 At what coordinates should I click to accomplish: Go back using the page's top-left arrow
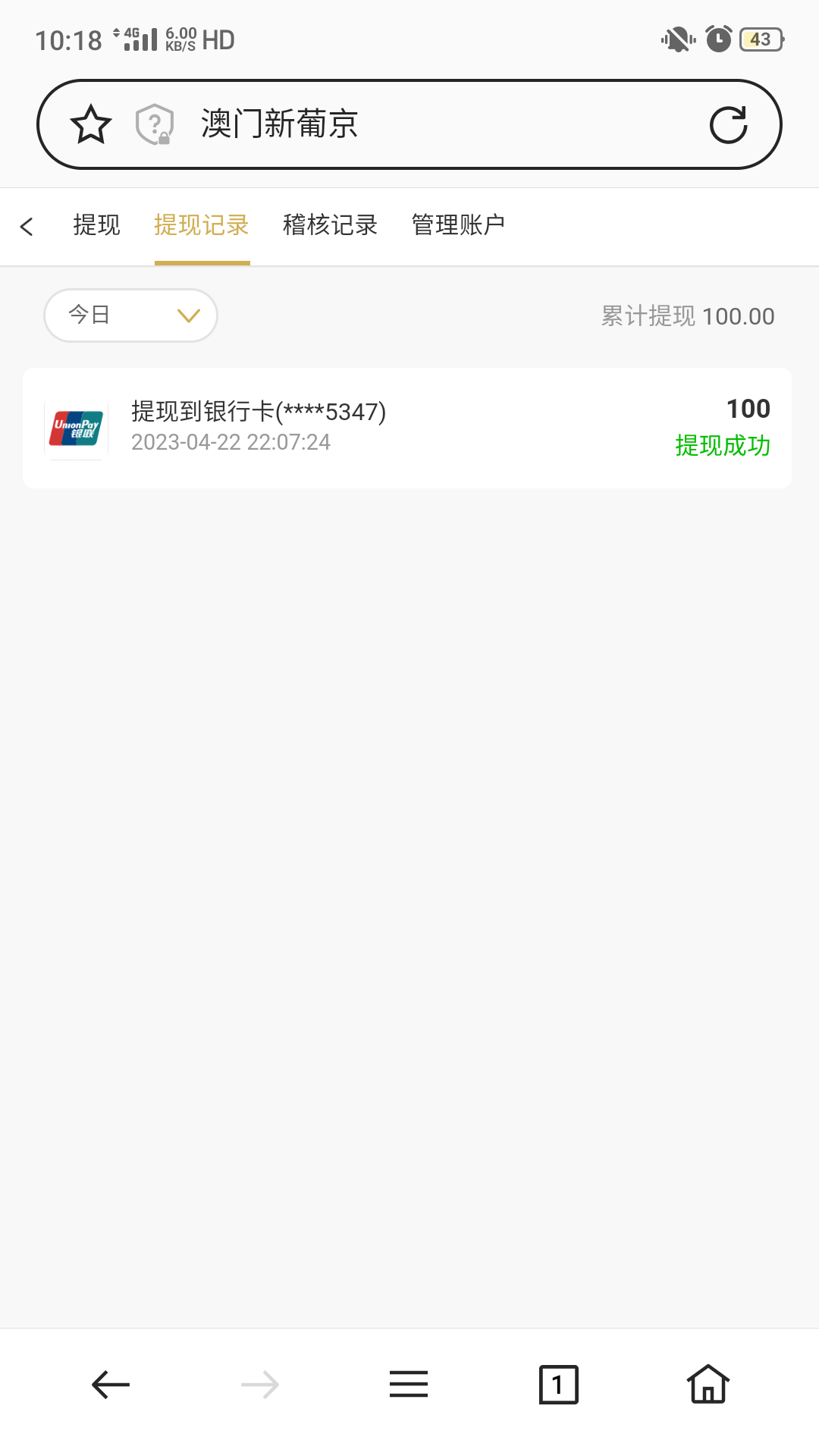click(x=27, y=226)
